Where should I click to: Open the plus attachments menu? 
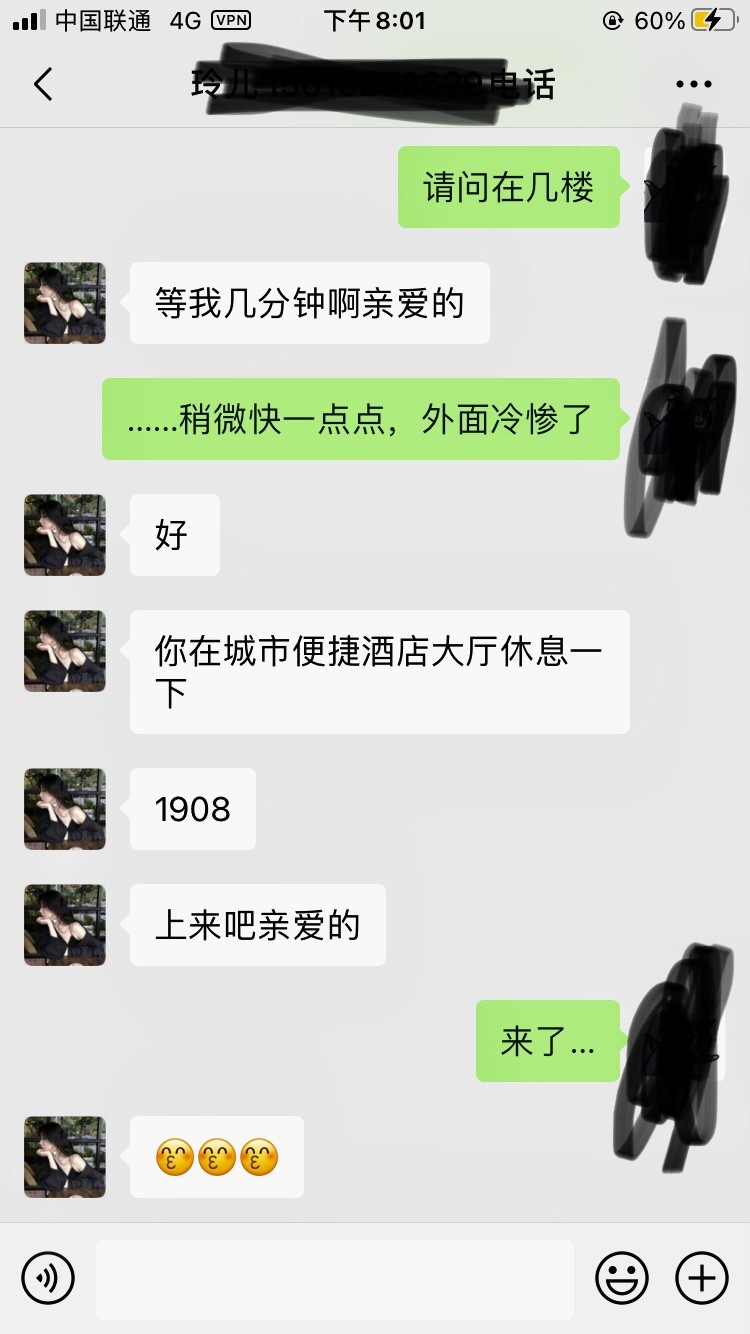pos(702,1278)
